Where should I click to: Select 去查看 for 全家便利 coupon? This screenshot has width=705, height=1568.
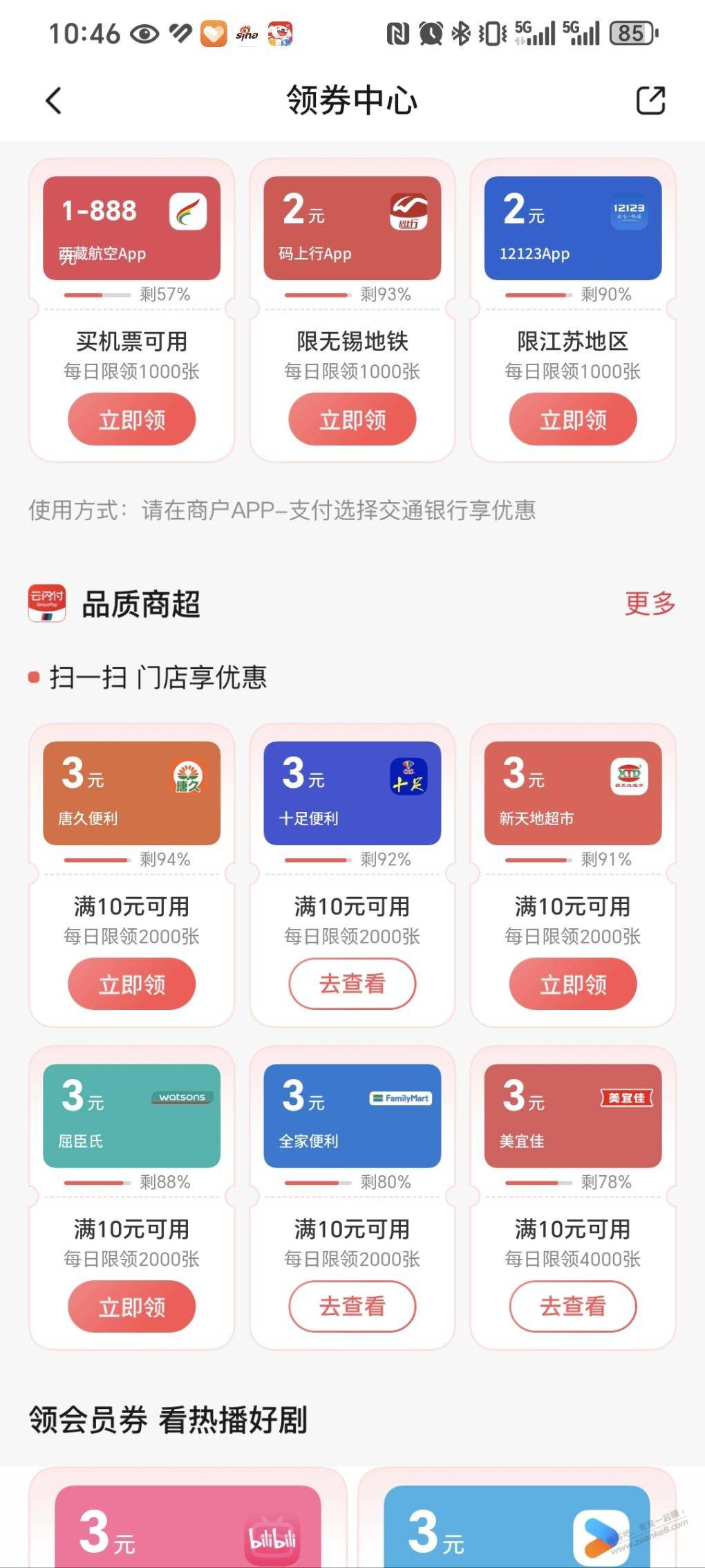[x=352, y=1307]
